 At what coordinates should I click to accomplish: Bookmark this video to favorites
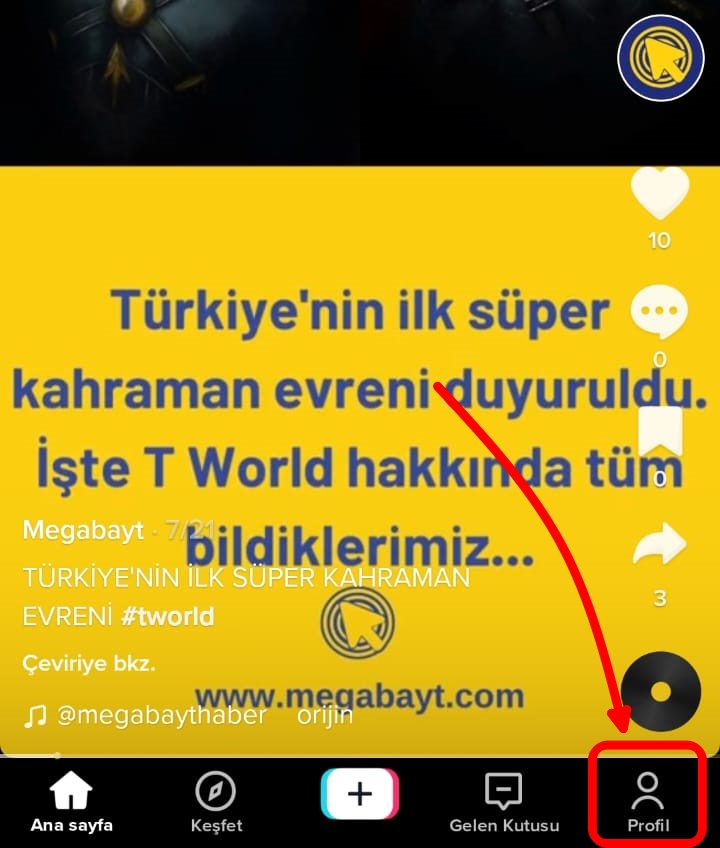659,432
